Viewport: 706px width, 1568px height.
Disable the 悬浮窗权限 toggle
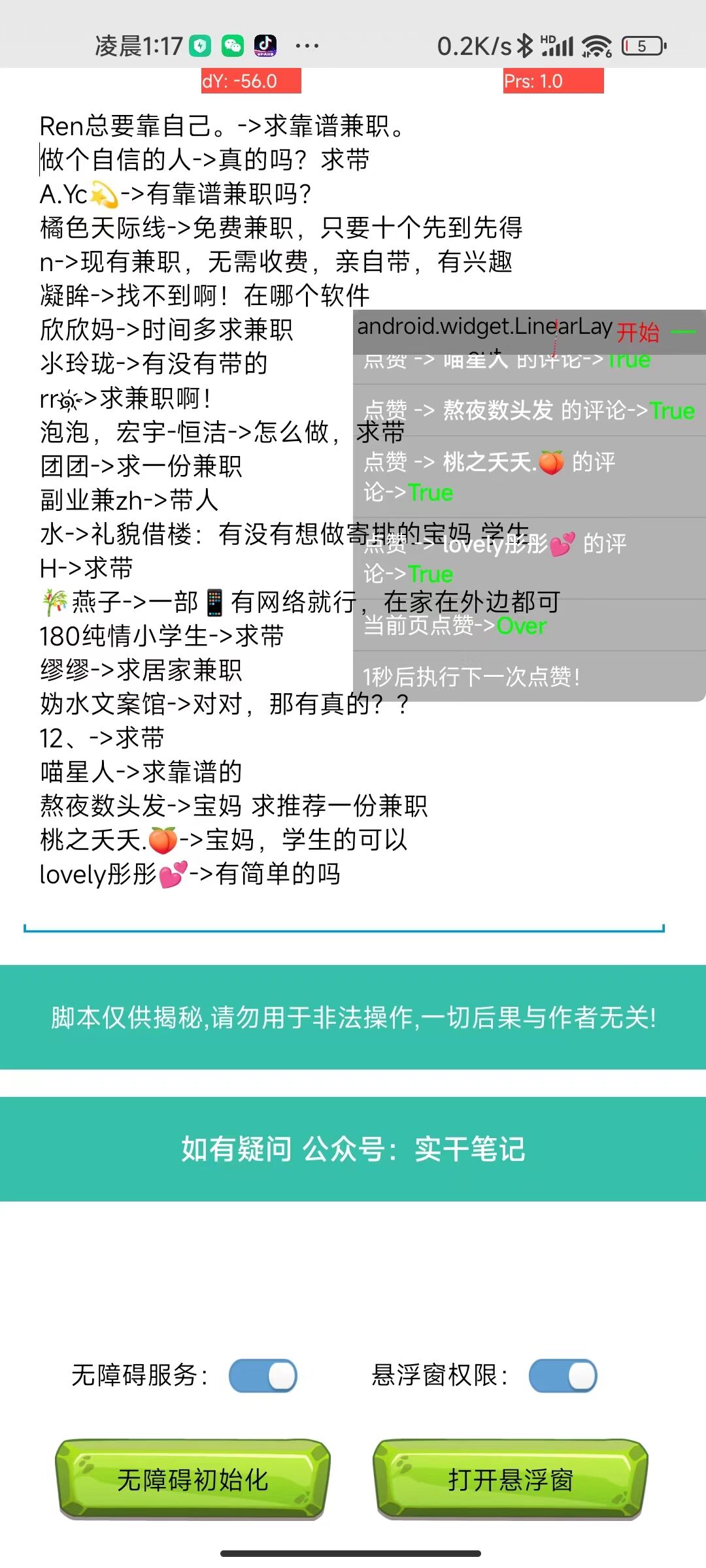[x=562, y=1375]
